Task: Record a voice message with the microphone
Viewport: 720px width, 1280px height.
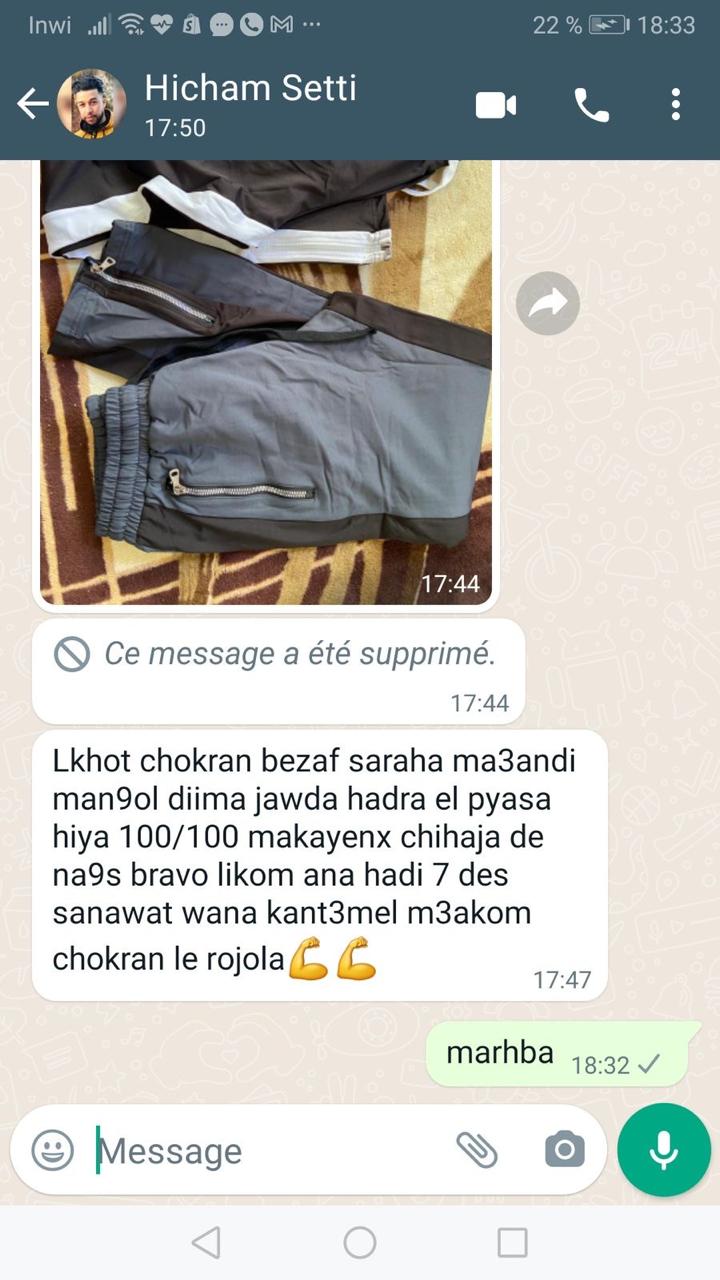Action: pyautogui.click(x=664, y=1150)
